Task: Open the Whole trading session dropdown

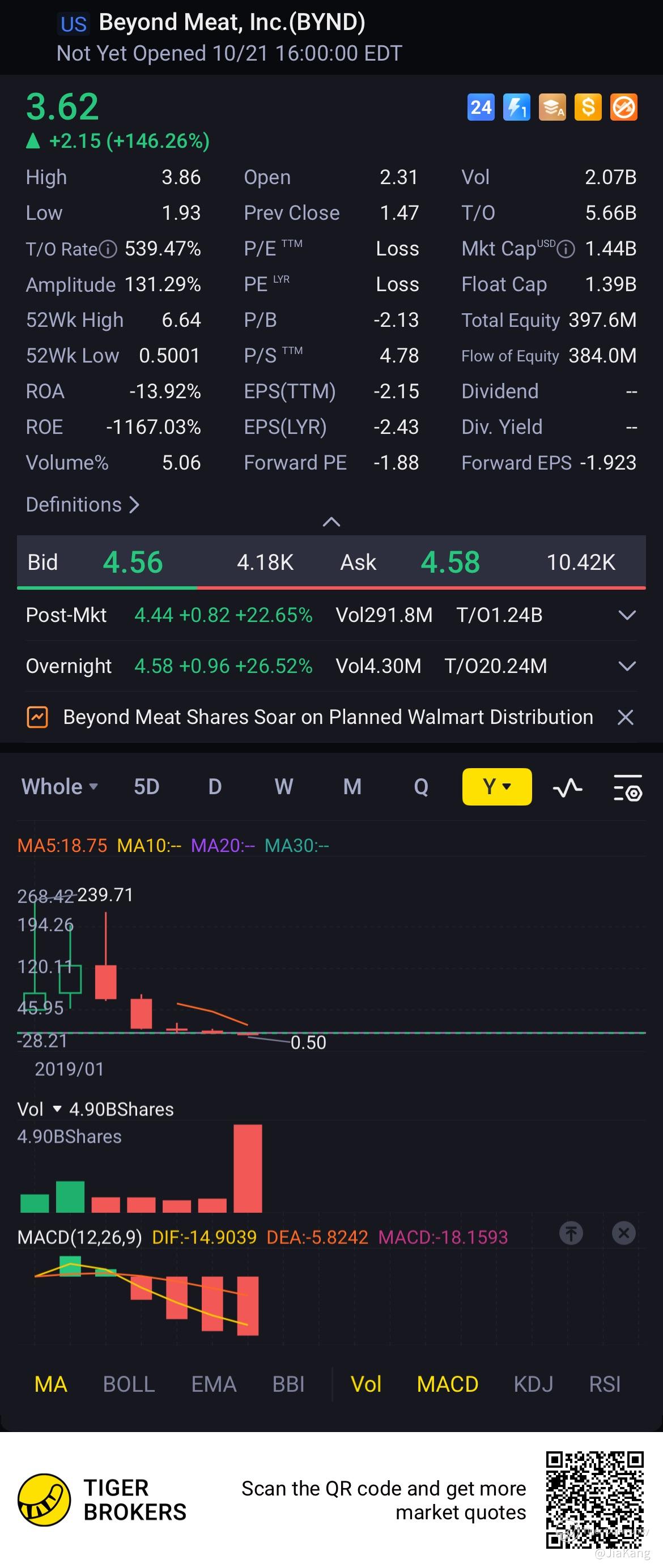Action: click(59, 787)
